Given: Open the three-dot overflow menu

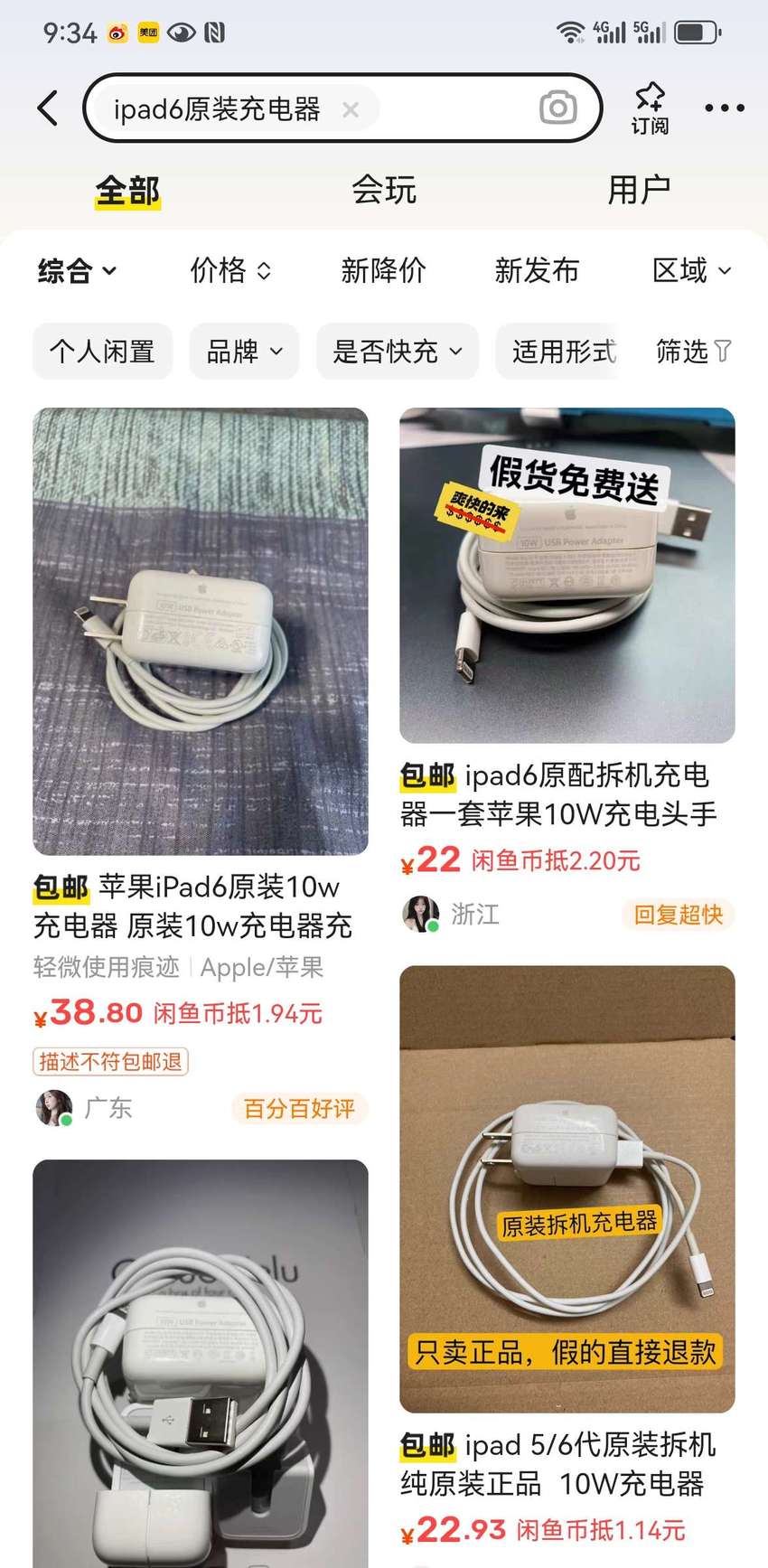Looking at the screenshot, I should [725, 108].
